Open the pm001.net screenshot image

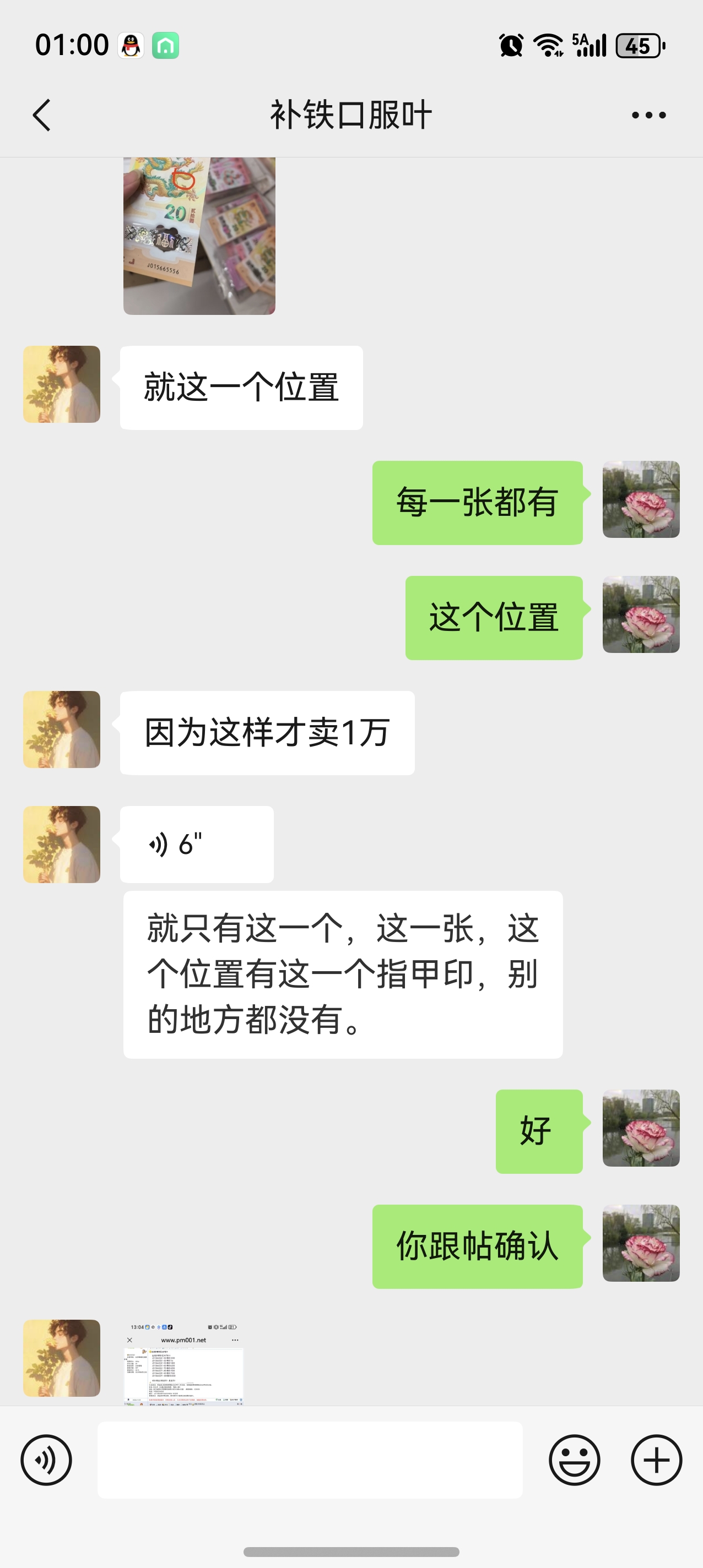click(x=183, y=1364)
